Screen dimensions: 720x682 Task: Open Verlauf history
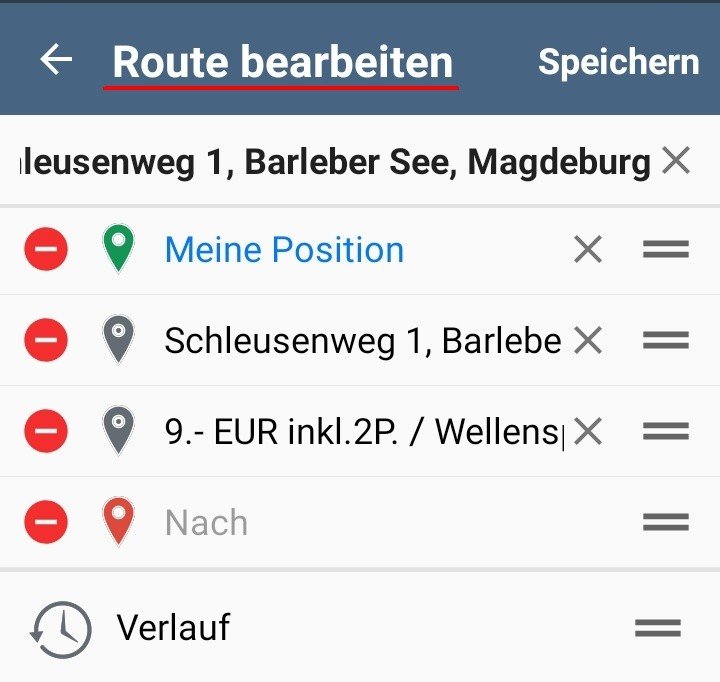coord(173,628)
